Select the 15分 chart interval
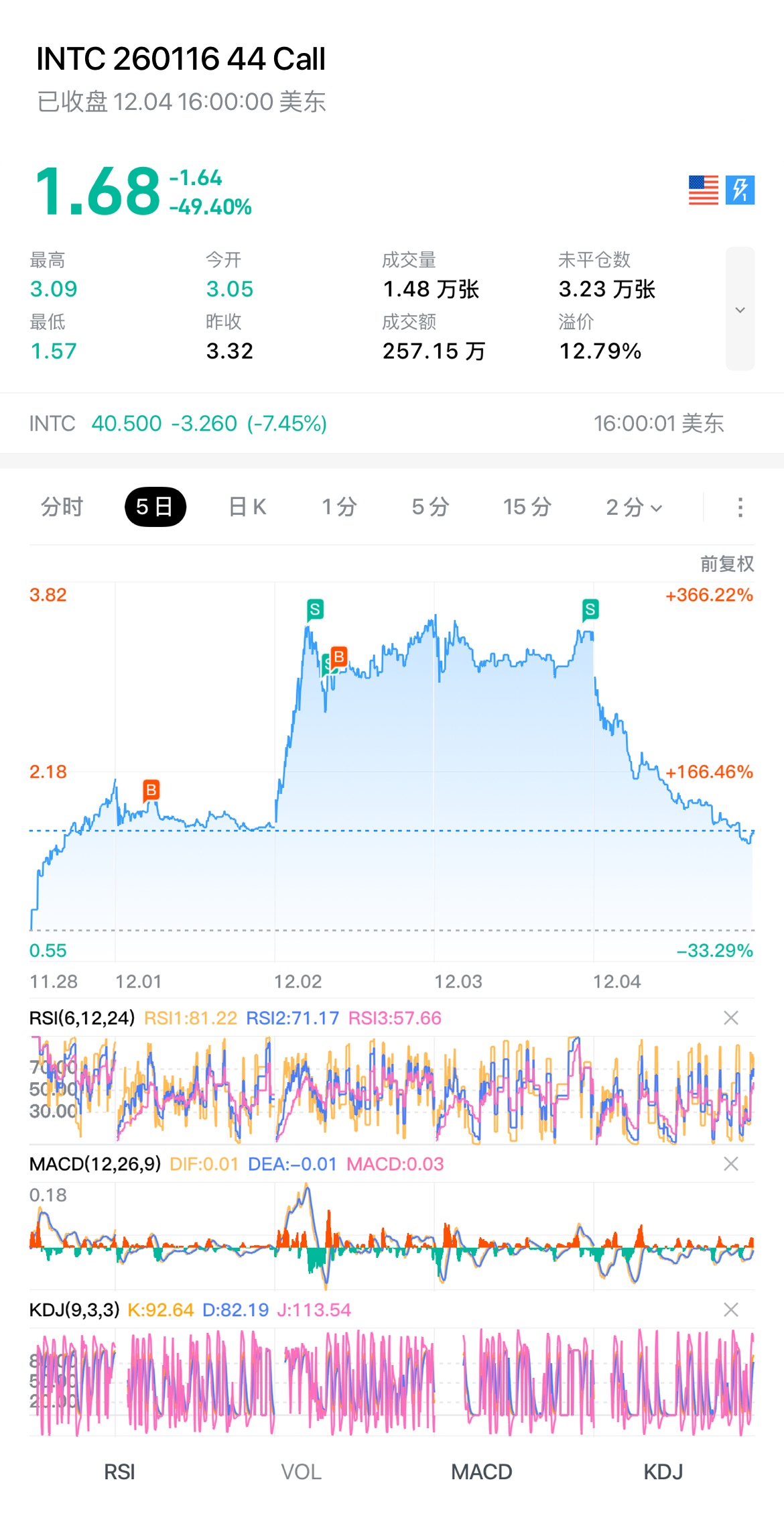 coord(527,507)
